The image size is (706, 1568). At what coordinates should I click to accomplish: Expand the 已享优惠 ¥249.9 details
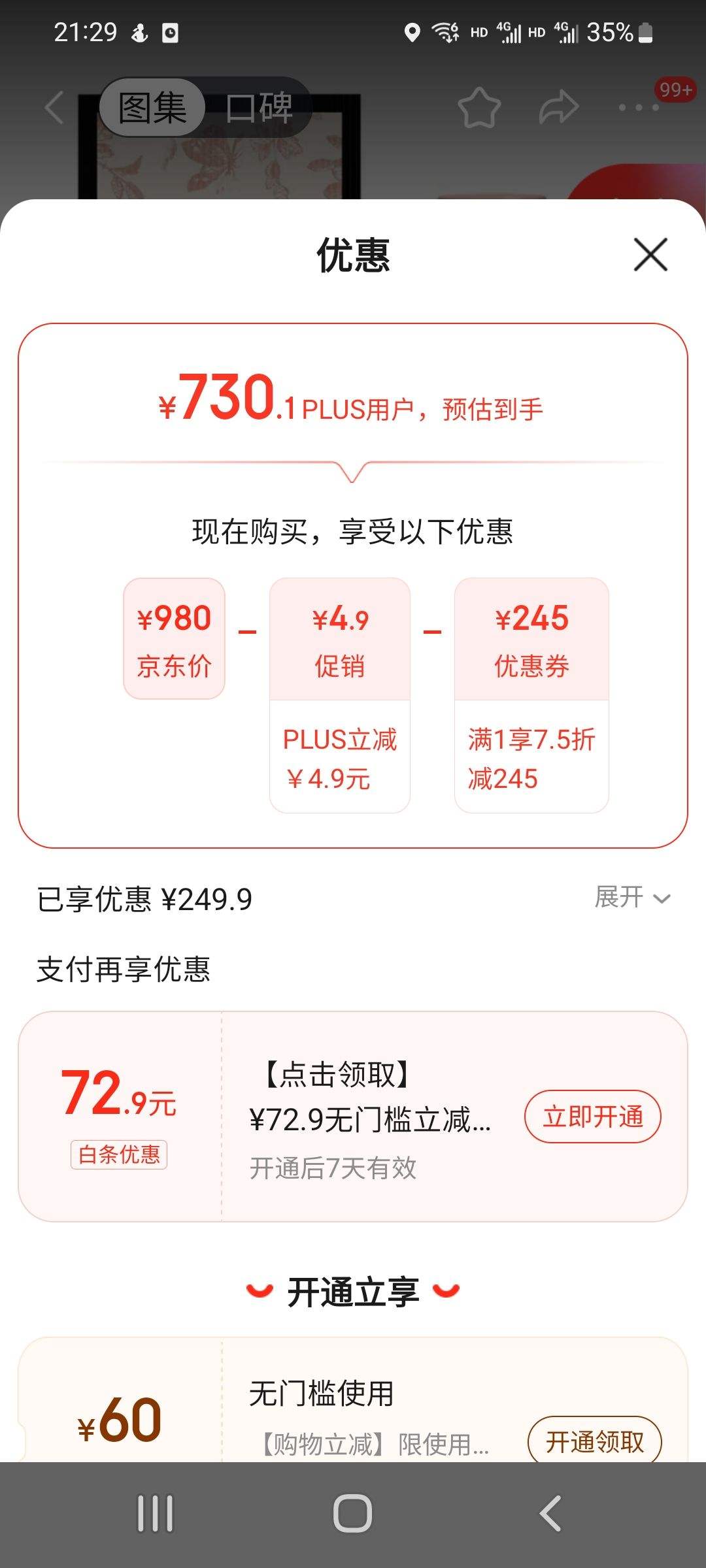click(632, 898)
